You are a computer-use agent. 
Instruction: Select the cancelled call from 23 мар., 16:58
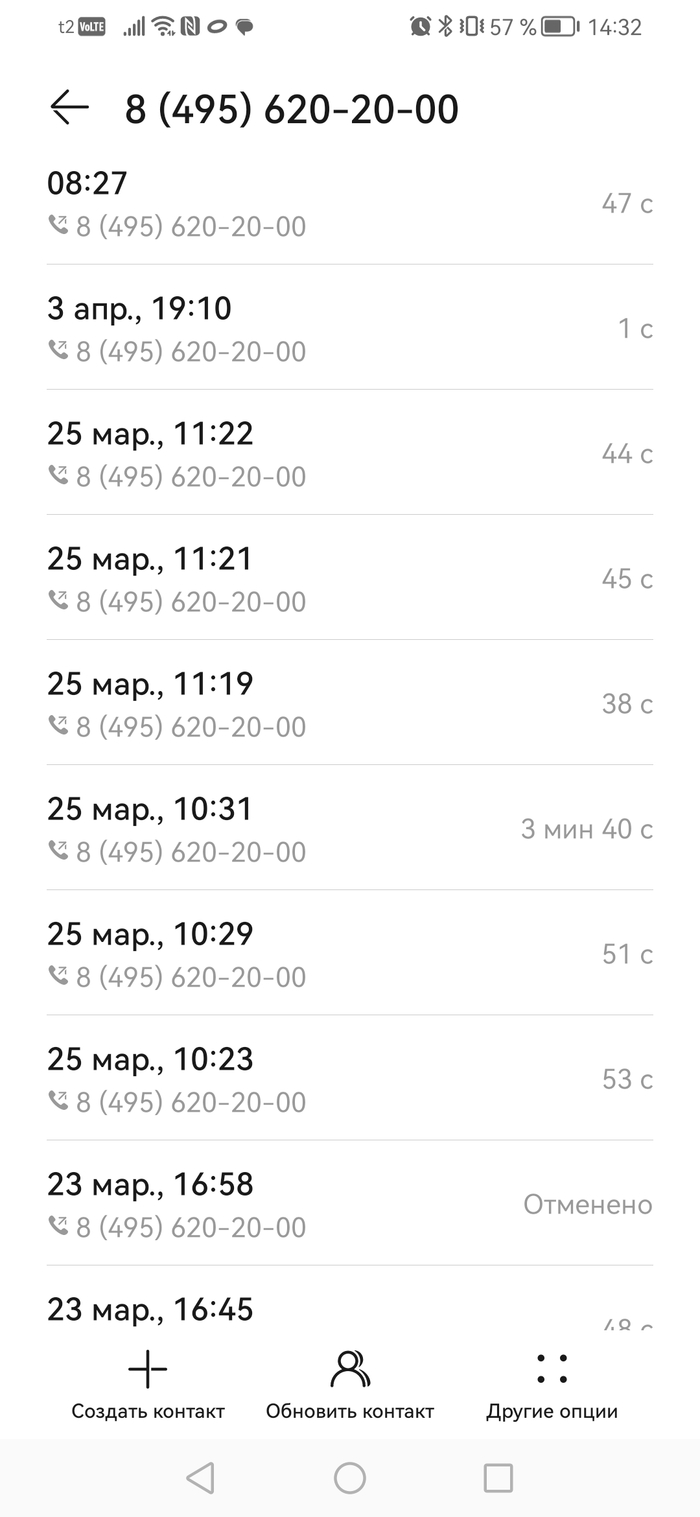[350, 1204]
